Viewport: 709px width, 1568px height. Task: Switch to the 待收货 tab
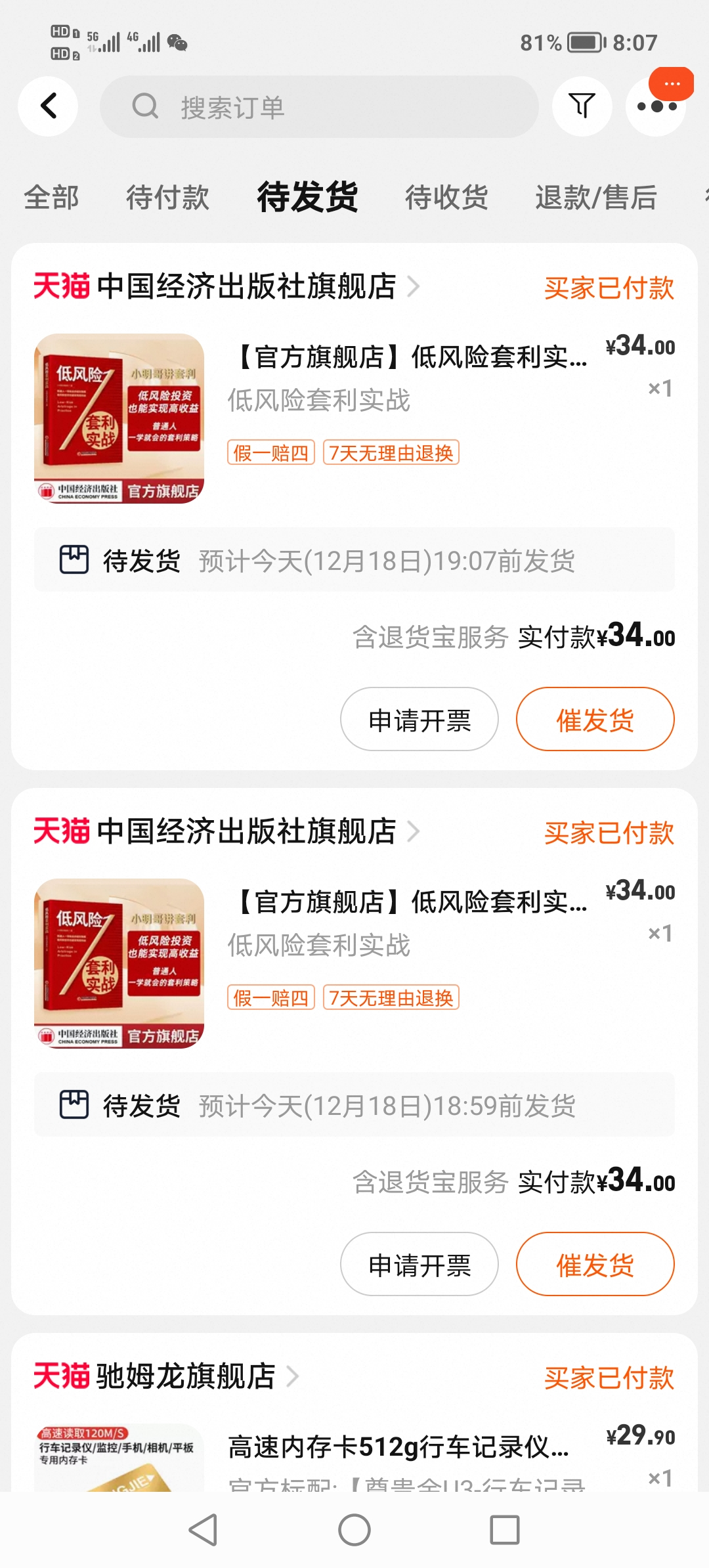pyautogui.click(x=446, y=197)
